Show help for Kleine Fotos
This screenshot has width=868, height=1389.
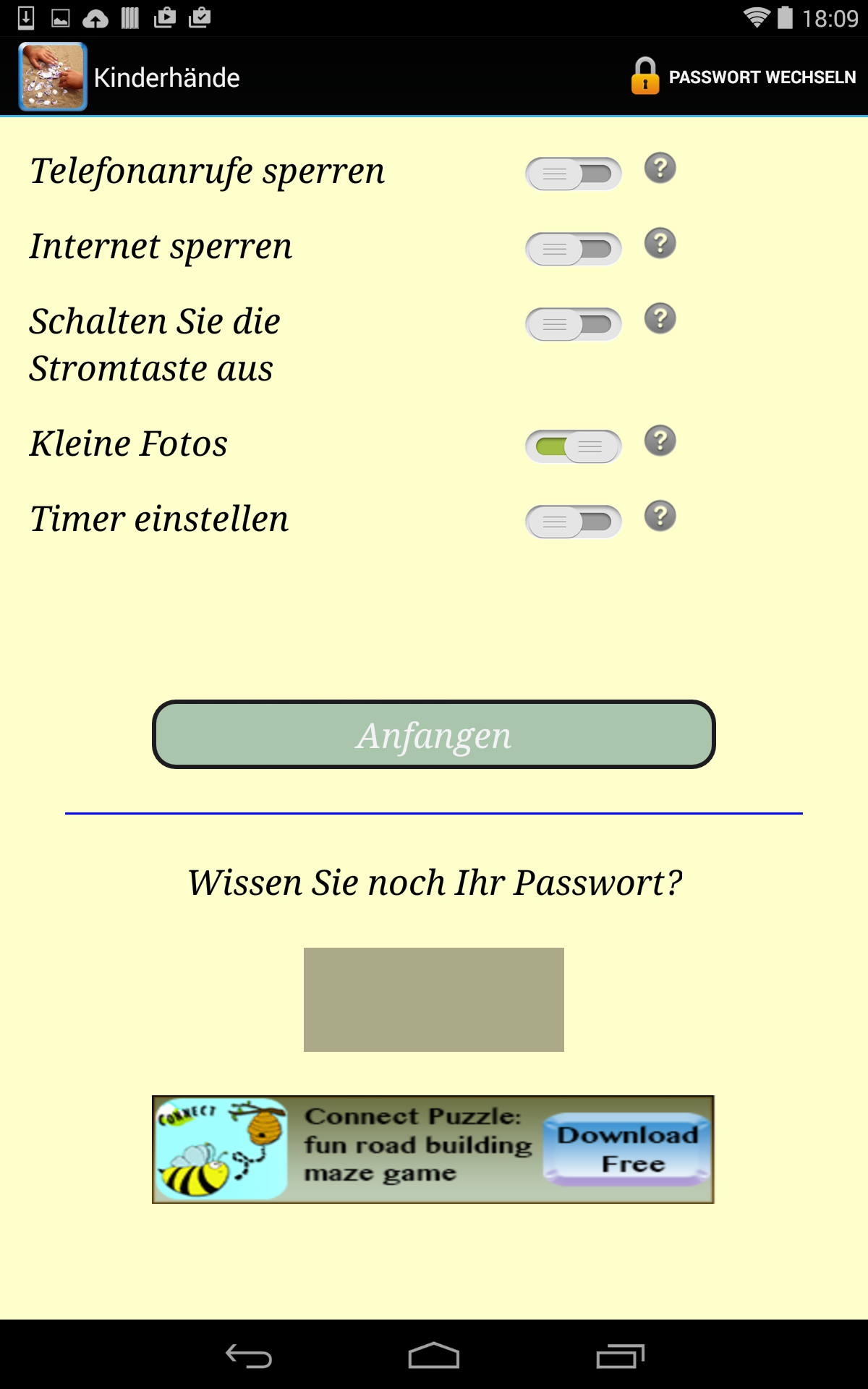660,441
